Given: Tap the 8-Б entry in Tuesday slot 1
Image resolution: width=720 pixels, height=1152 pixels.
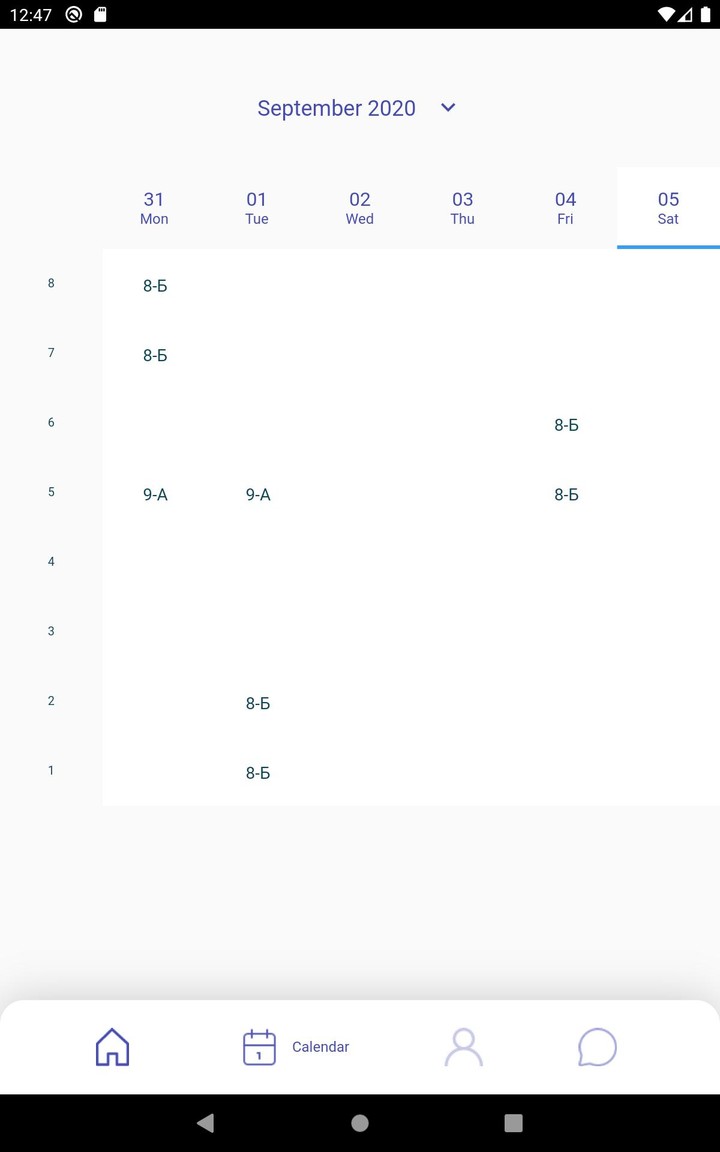Looking at the screenshot, I should 257,772.
